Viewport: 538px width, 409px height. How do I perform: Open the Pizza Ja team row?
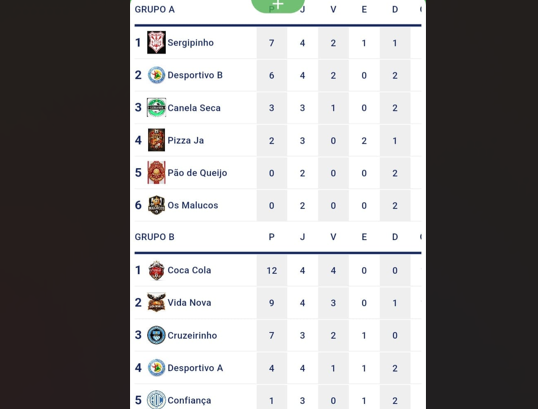tap(278, 140)
